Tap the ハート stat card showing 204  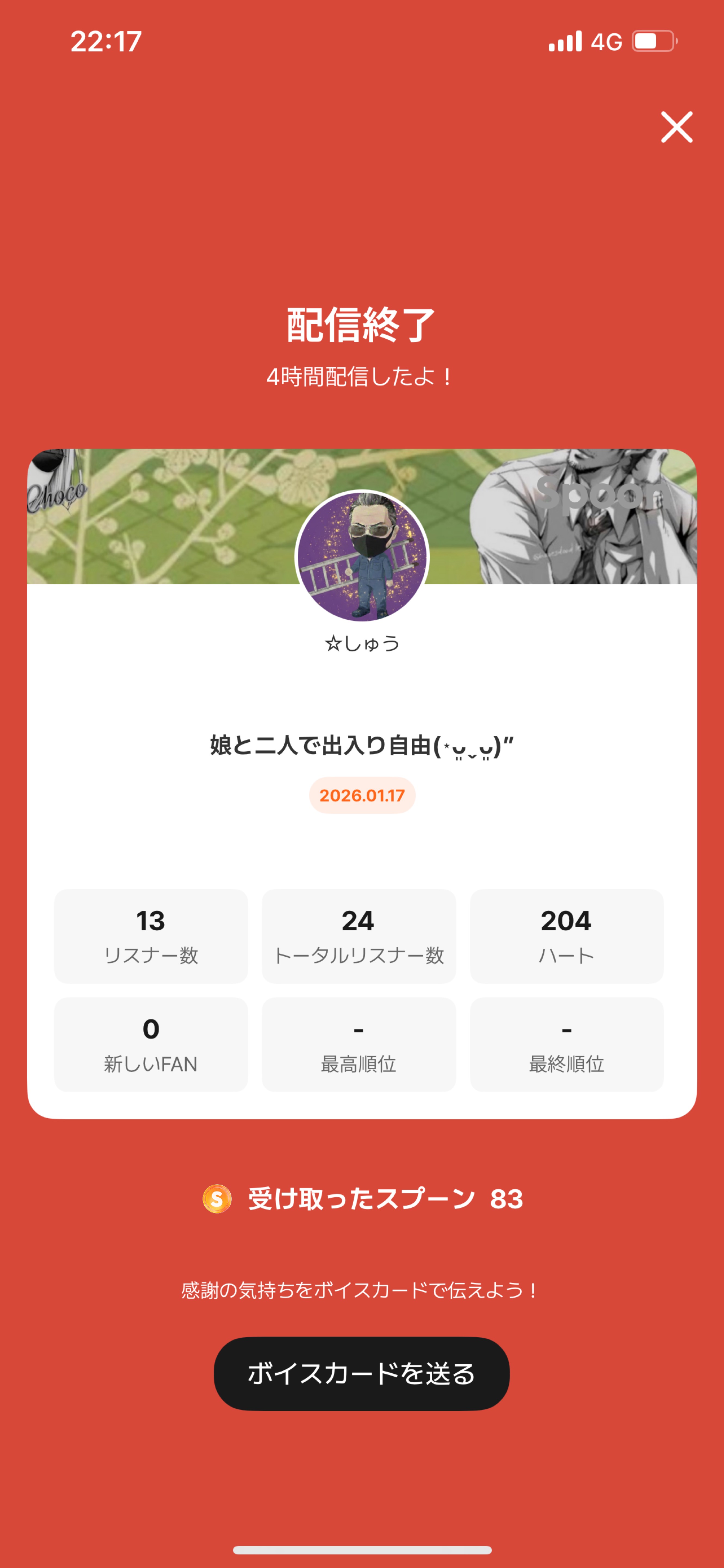(566, 936)
